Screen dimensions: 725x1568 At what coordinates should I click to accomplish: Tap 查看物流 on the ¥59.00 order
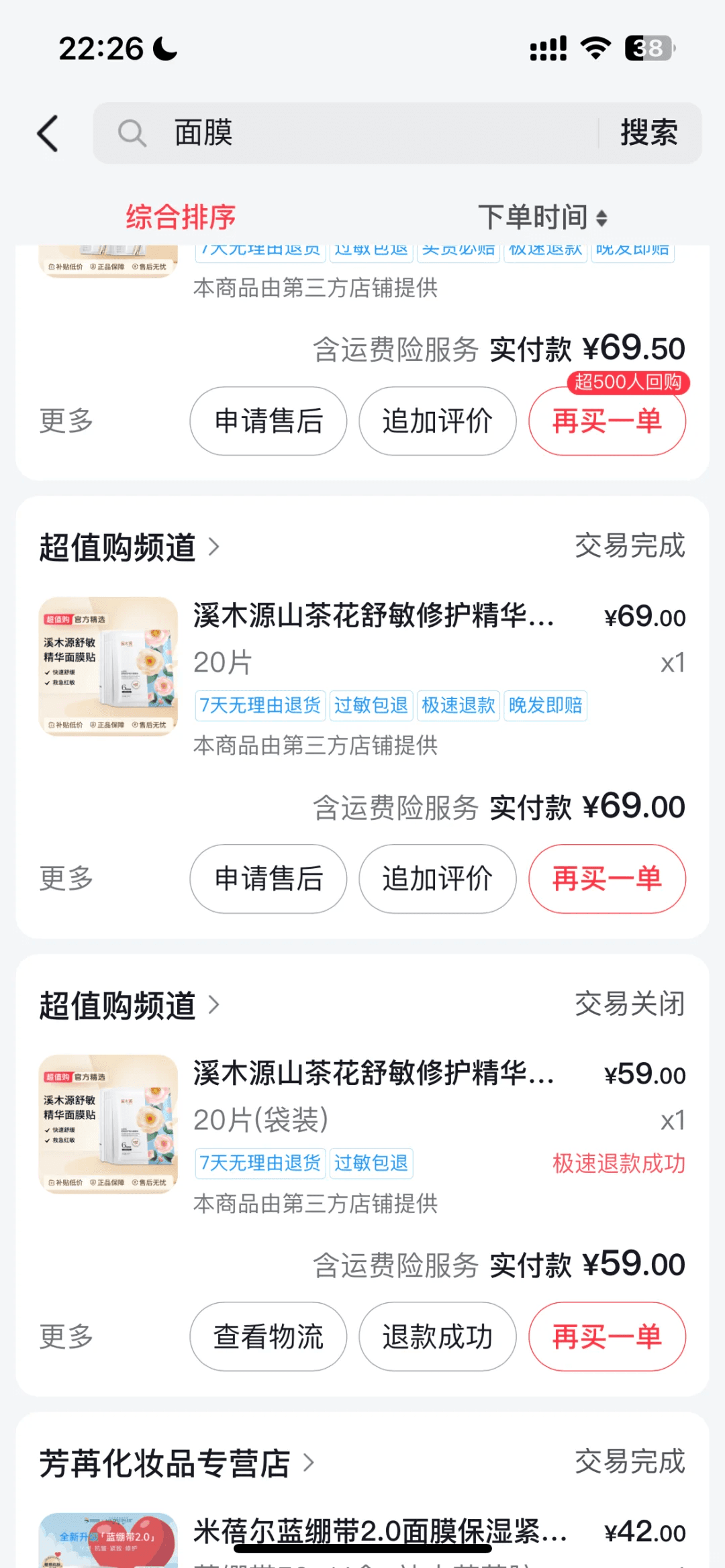click(269, 1337)
